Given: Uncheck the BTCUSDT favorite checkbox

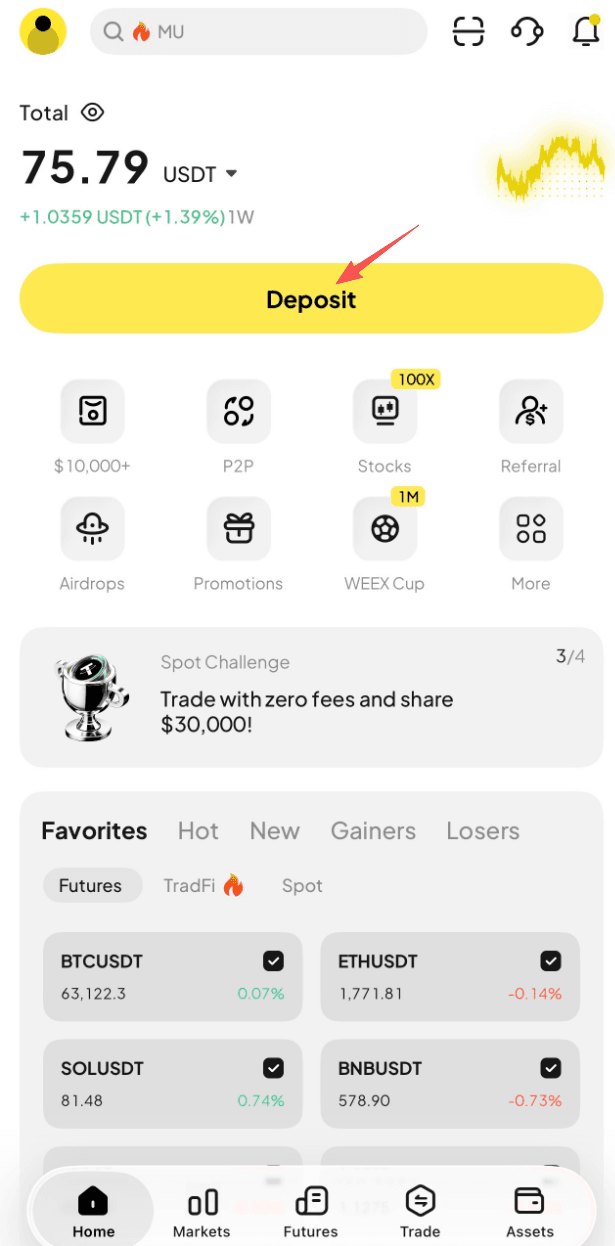Looking at the screenshot, I should pos(273,961).
